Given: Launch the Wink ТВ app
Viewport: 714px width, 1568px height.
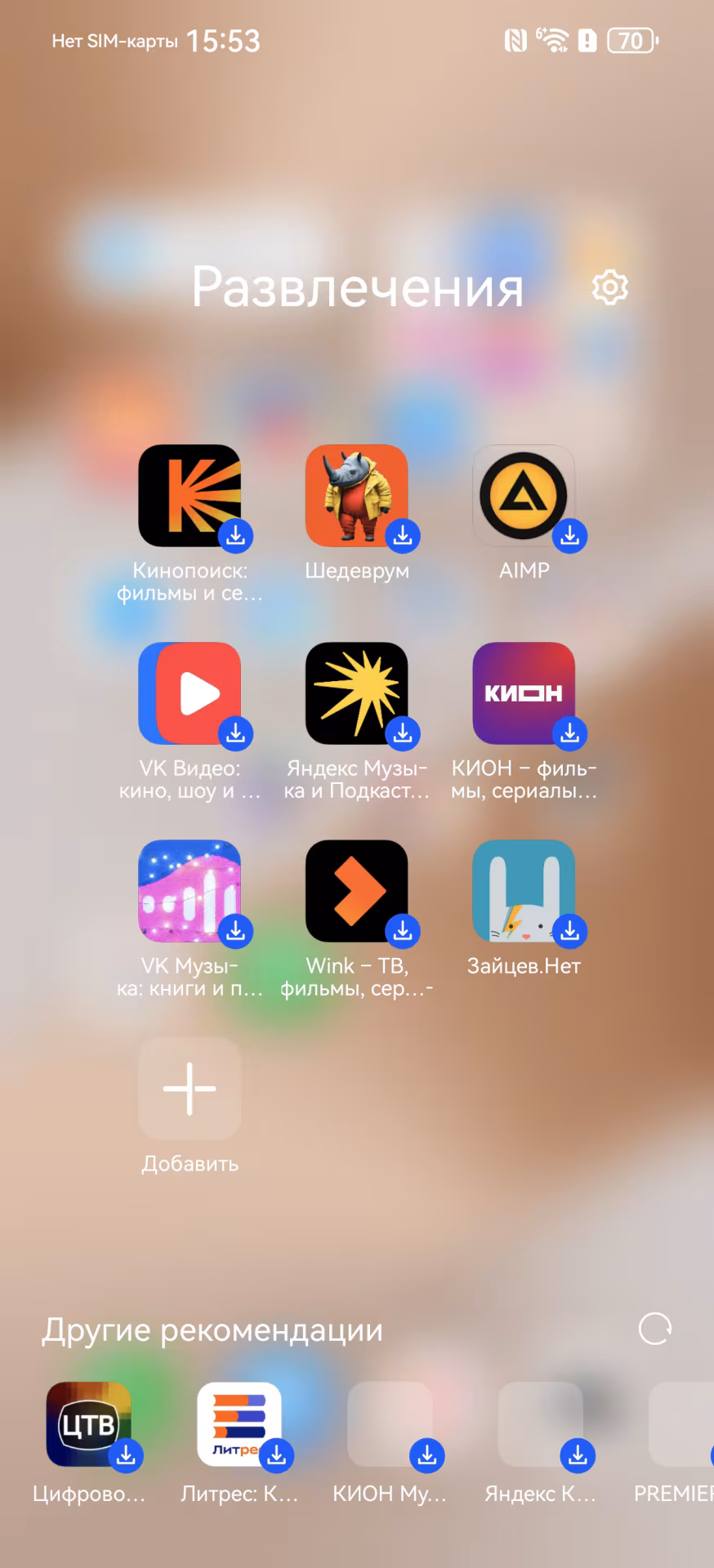Looking at the screenshot, I should [x=356, y=891].
